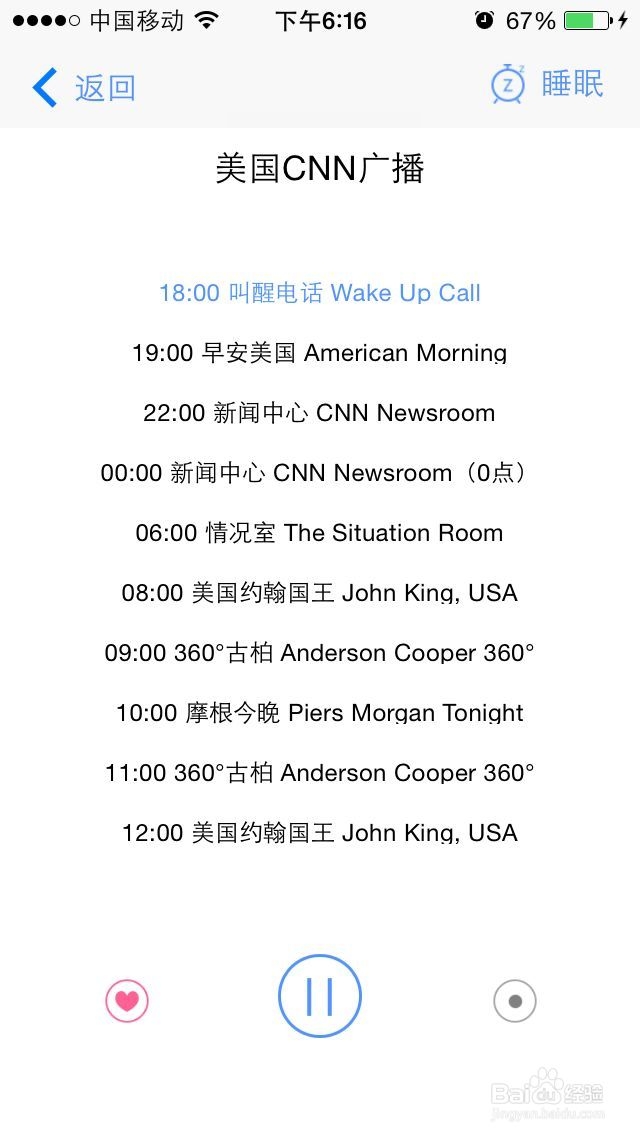The width and height of the screenshot is (640, 1136).
Task: Open the 睡眠 sleep timer
Action: [x=547, y=84]
